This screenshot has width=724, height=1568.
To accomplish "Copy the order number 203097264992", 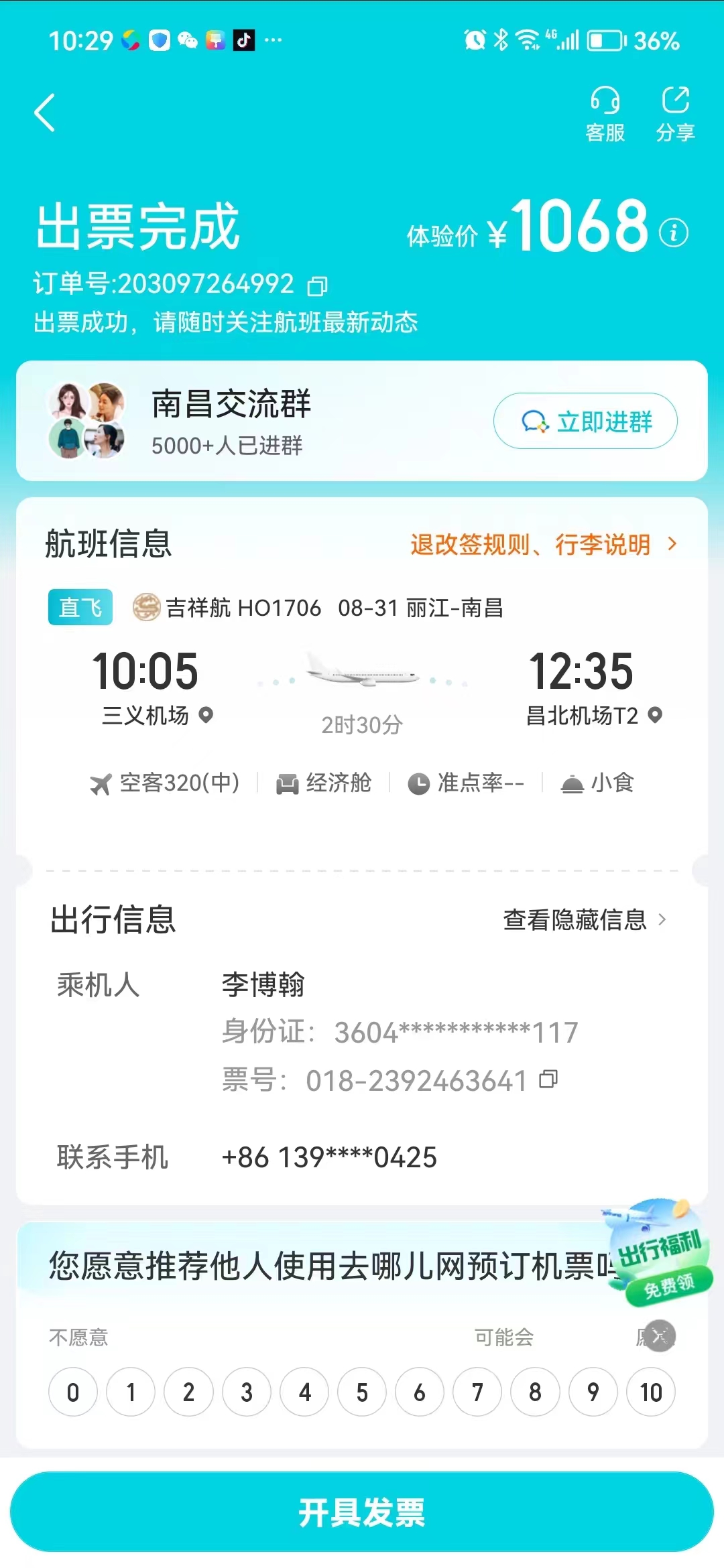I will (316, 284).
